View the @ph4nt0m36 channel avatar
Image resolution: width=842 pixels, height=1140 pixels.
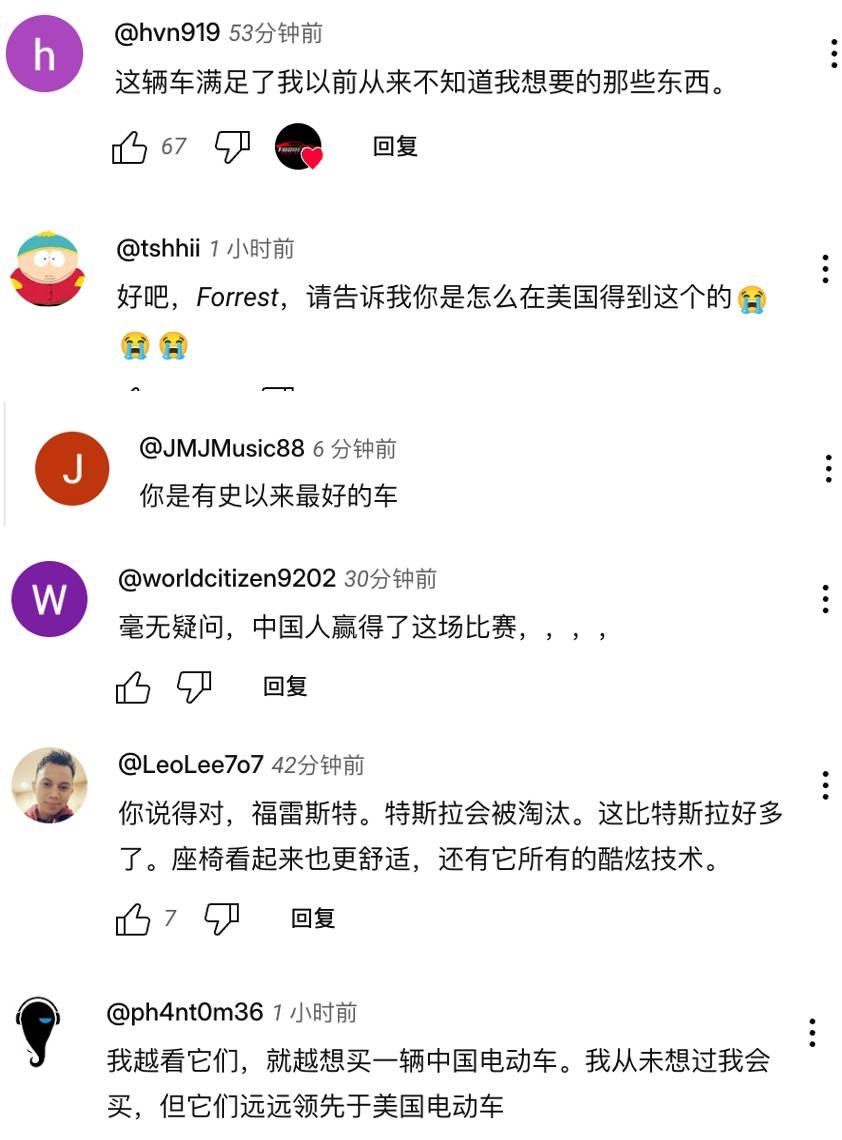pyautogui.click(x=46, y=1035)
